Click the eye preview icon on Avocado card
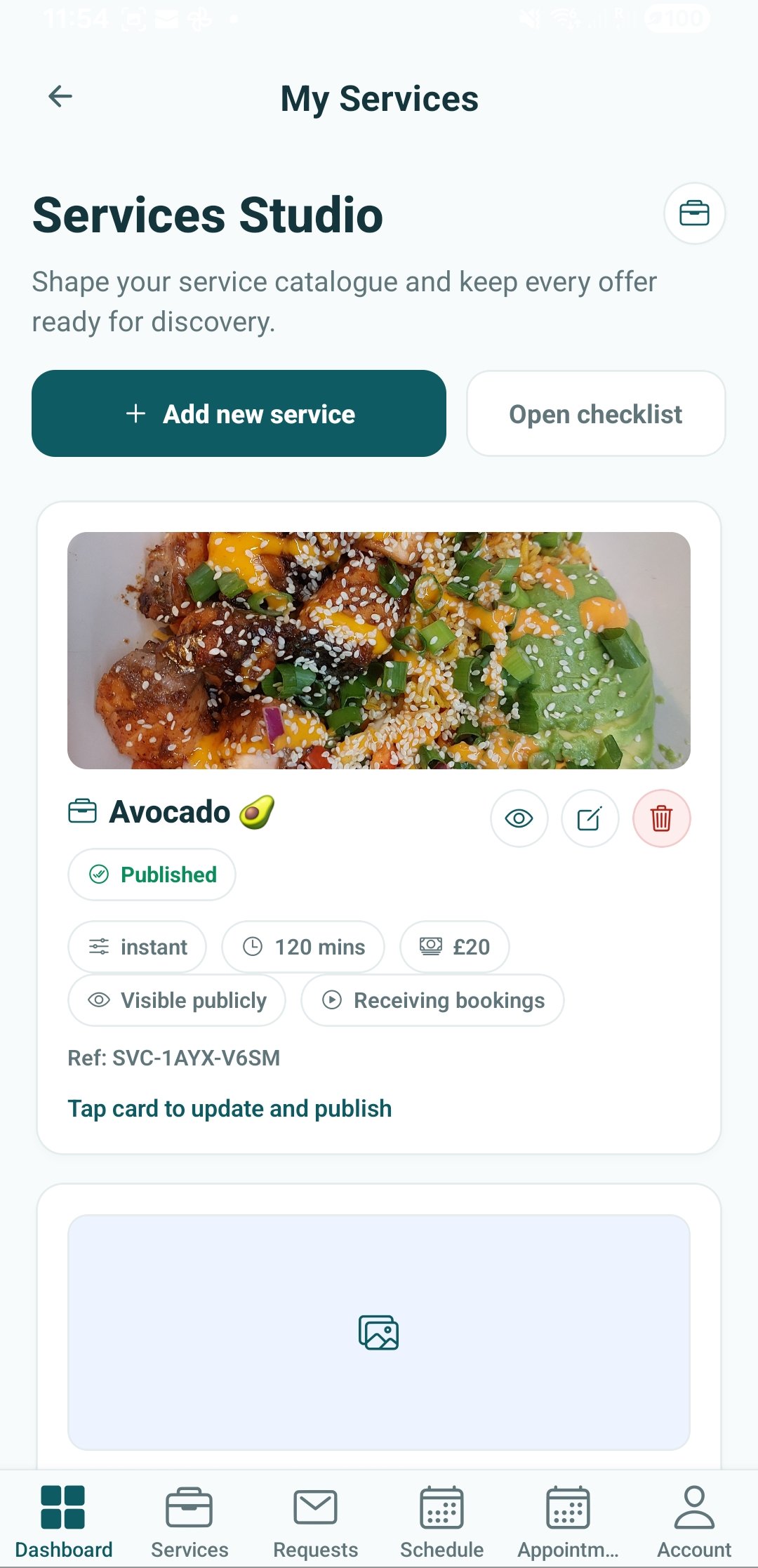The height and width of the screenshot is (1568, 758). pos(519,818)
